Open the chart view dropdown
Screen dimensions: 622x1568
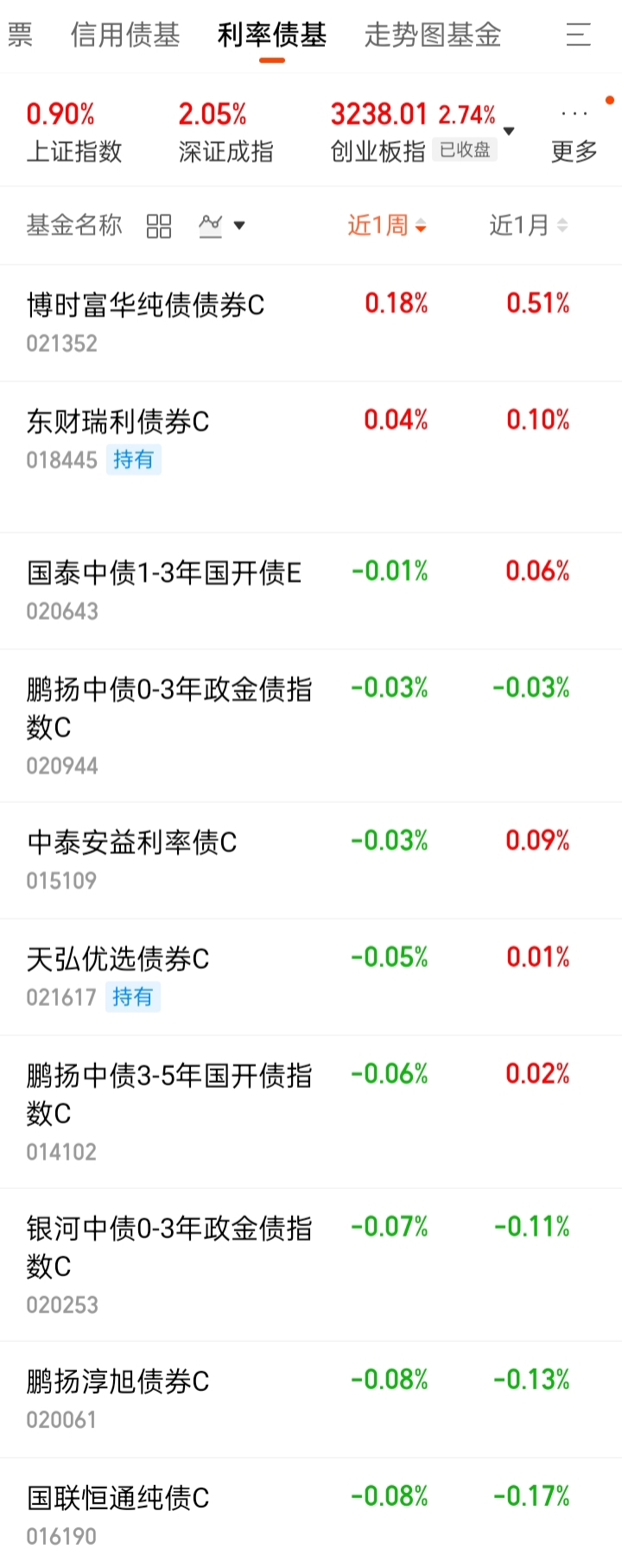click(222, 226)
